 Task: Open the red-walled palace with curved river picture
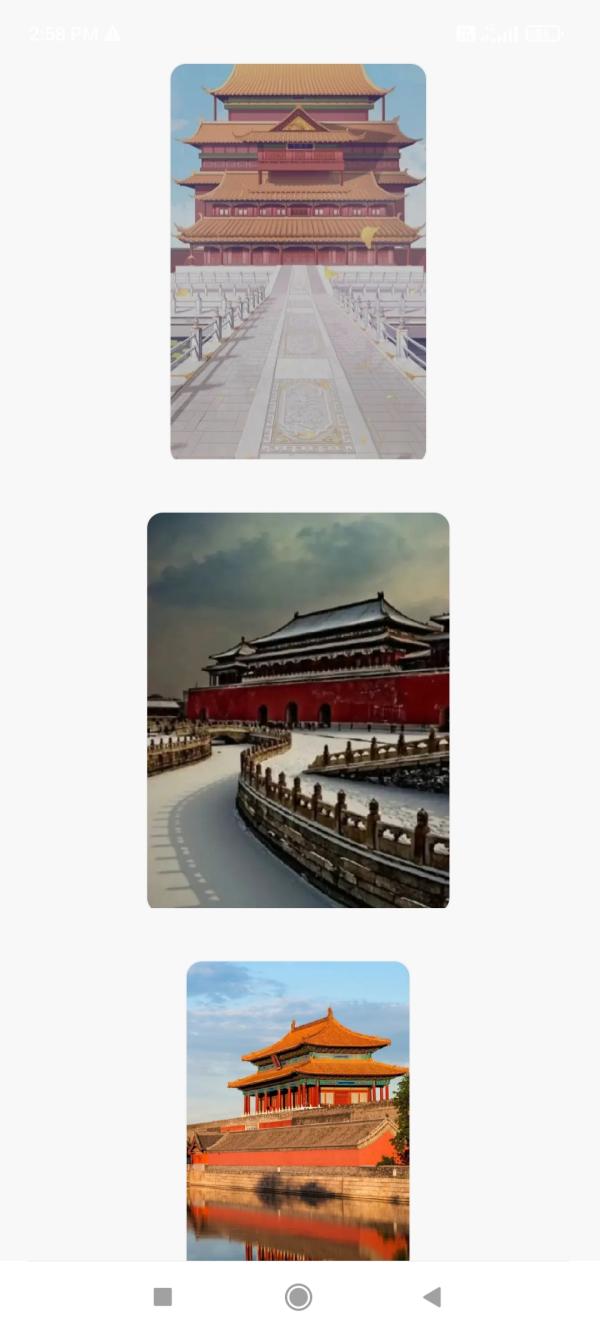click(298, 710)
